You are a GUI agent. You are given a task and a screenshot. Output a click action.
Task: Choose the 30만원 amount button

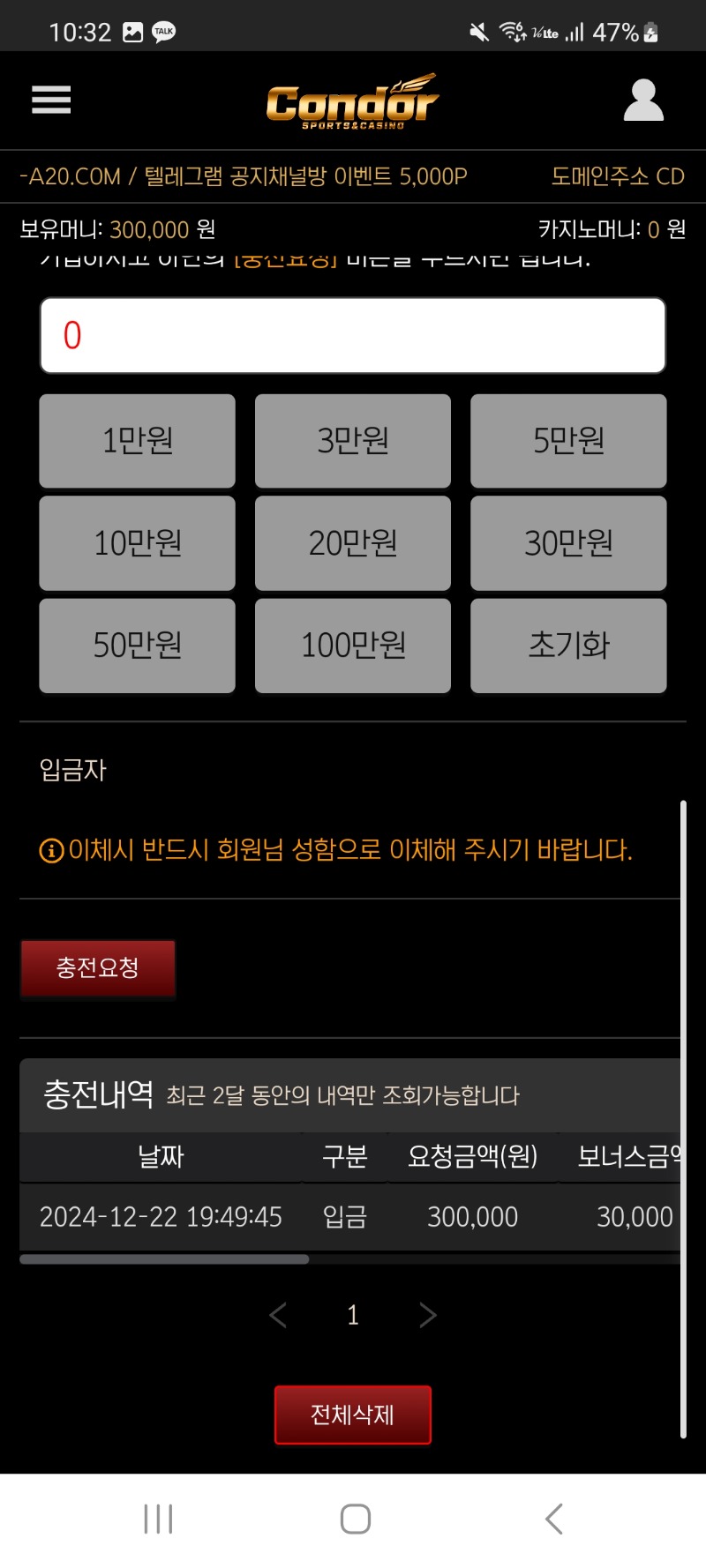568,542
